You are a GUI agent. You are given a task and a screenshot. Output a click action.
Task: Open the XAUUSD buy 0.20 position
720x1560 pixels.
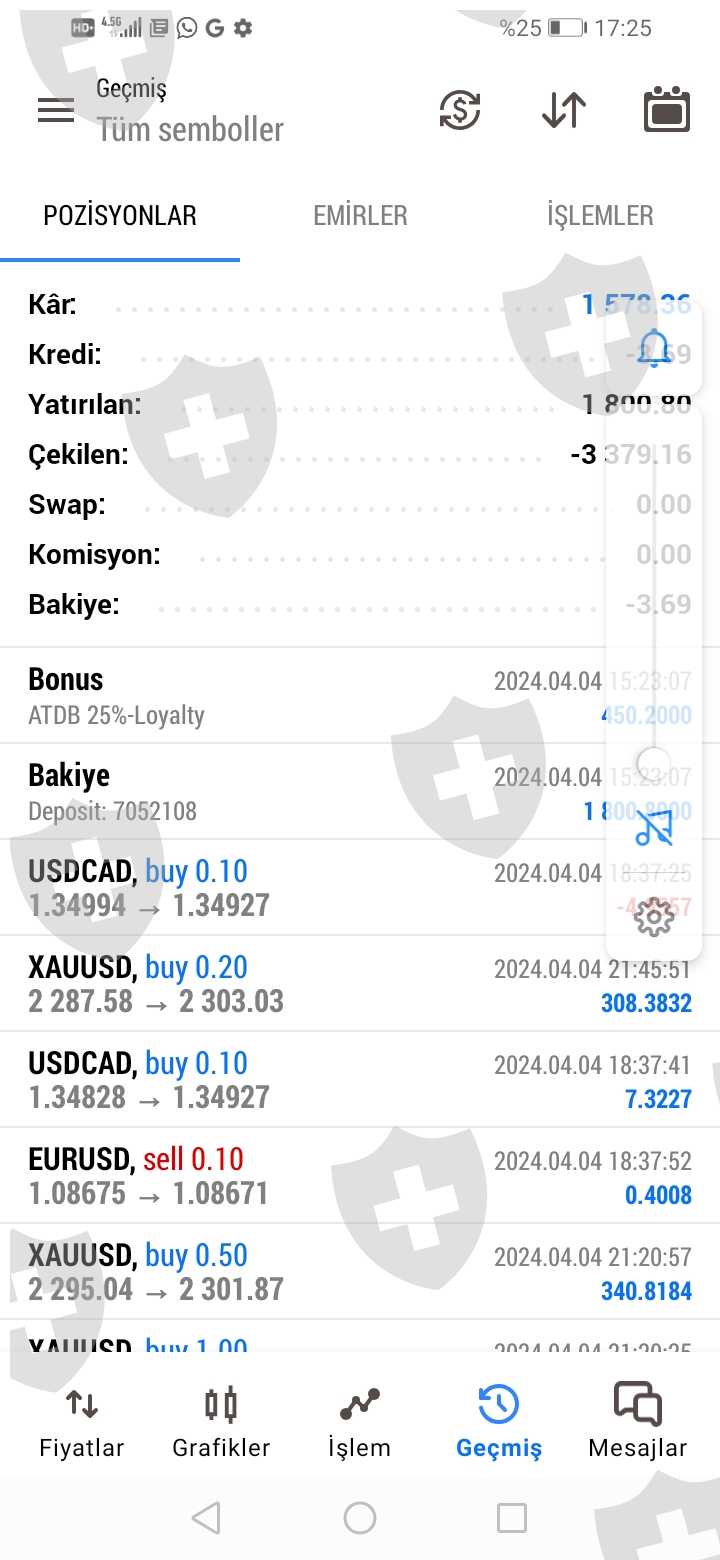coord(300,984)
